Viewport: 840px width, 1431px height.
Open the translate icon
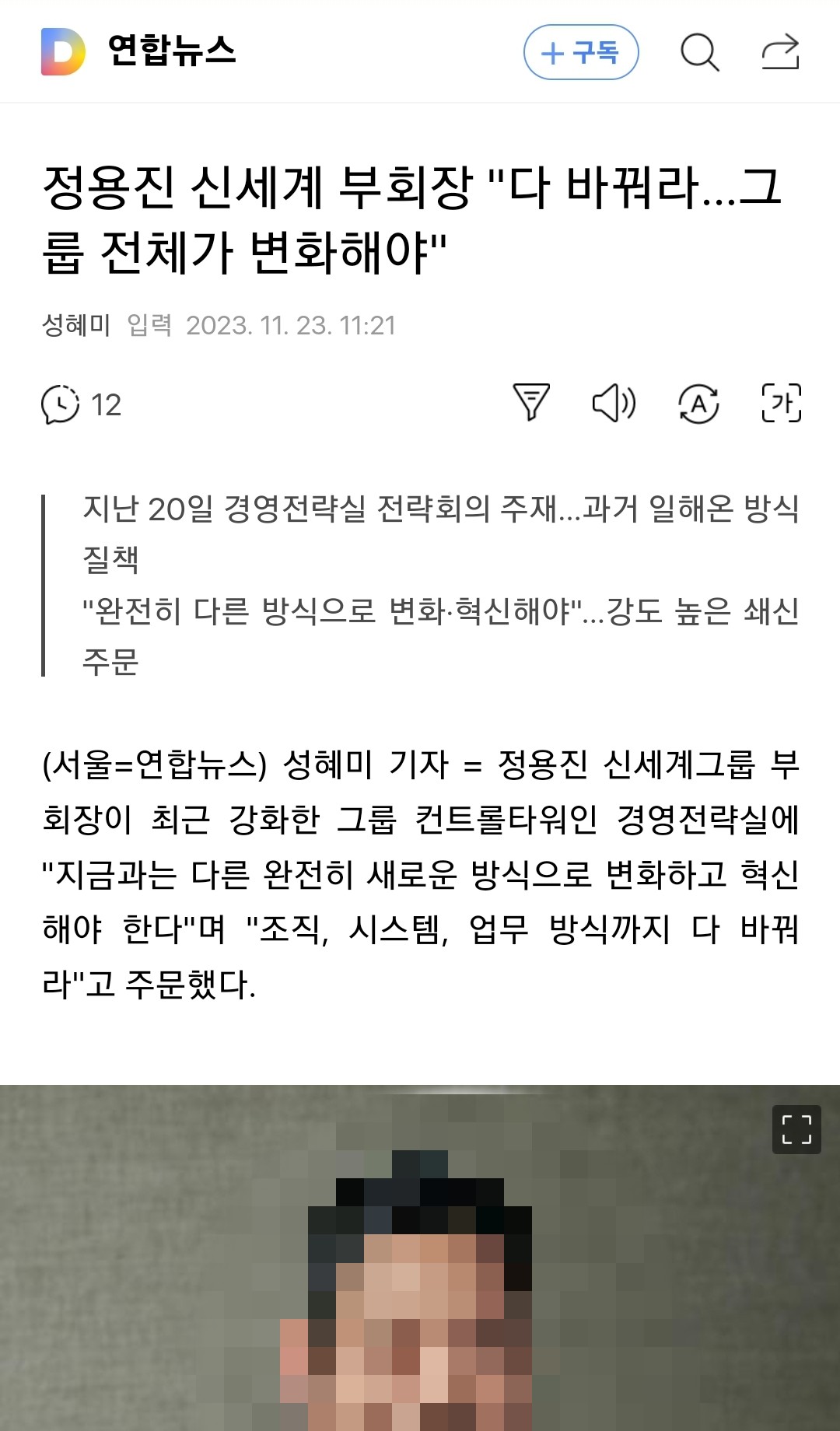click(x=698, y=403)
